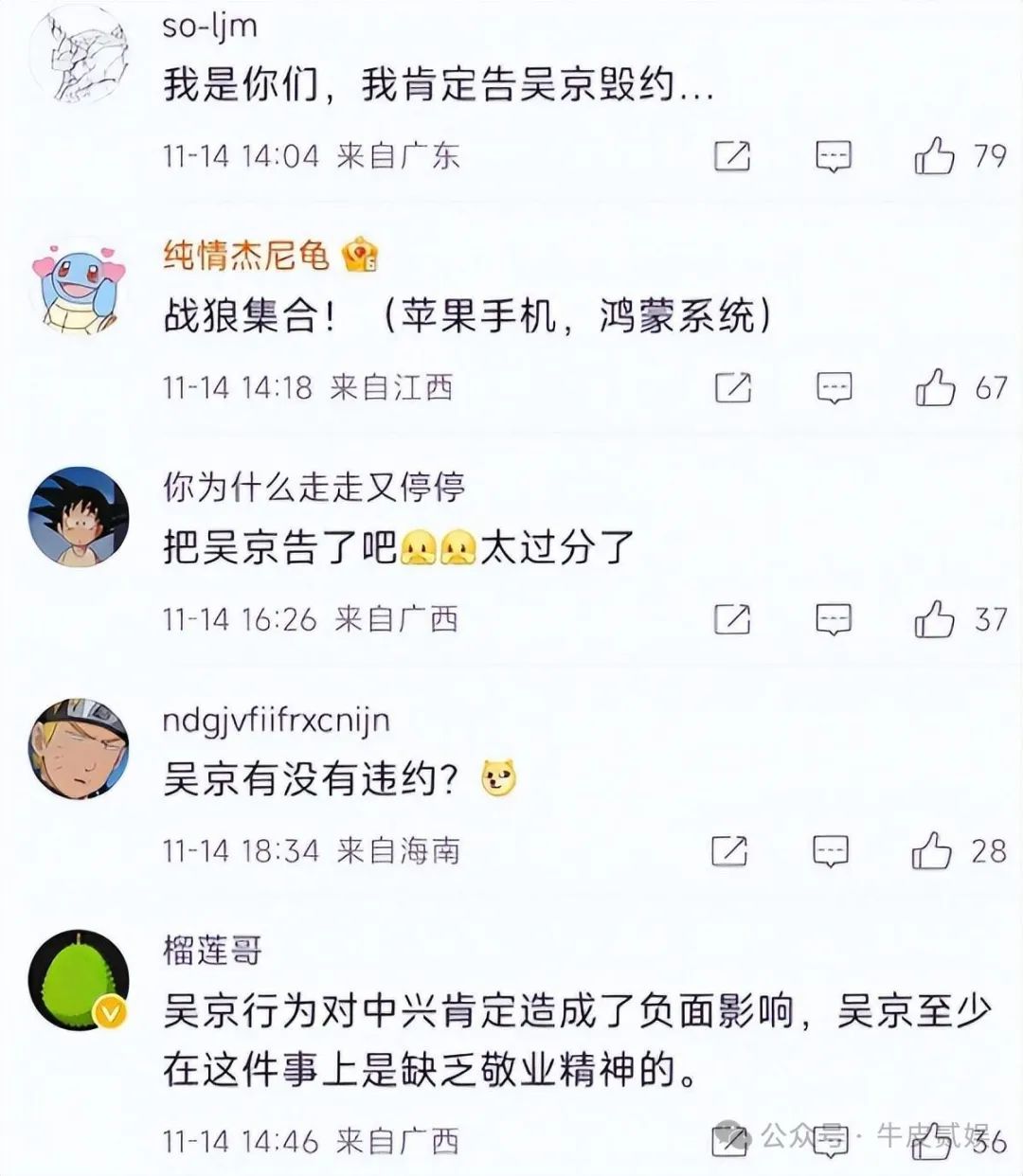Like 纯情杰尼龟's comment

tap(934, 387)
